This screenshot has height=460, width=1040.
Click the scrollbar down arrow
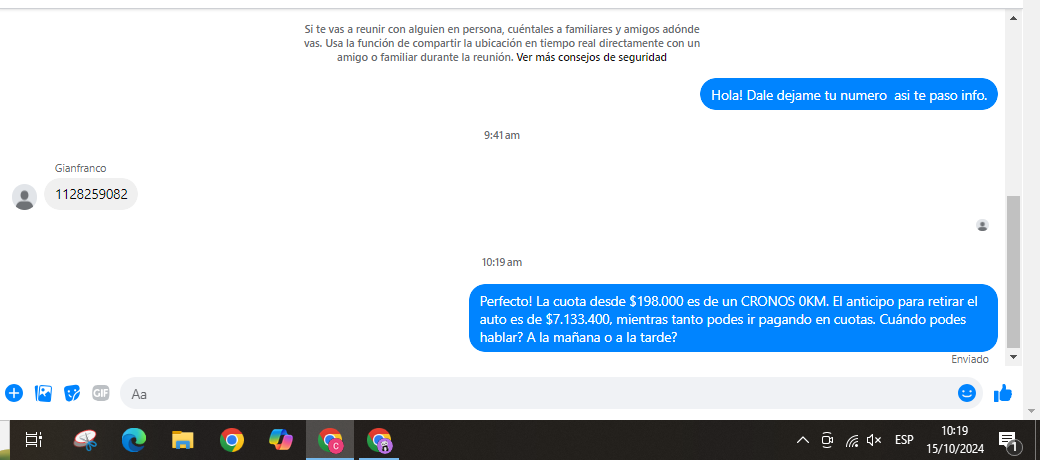[x=1013, y=356]
